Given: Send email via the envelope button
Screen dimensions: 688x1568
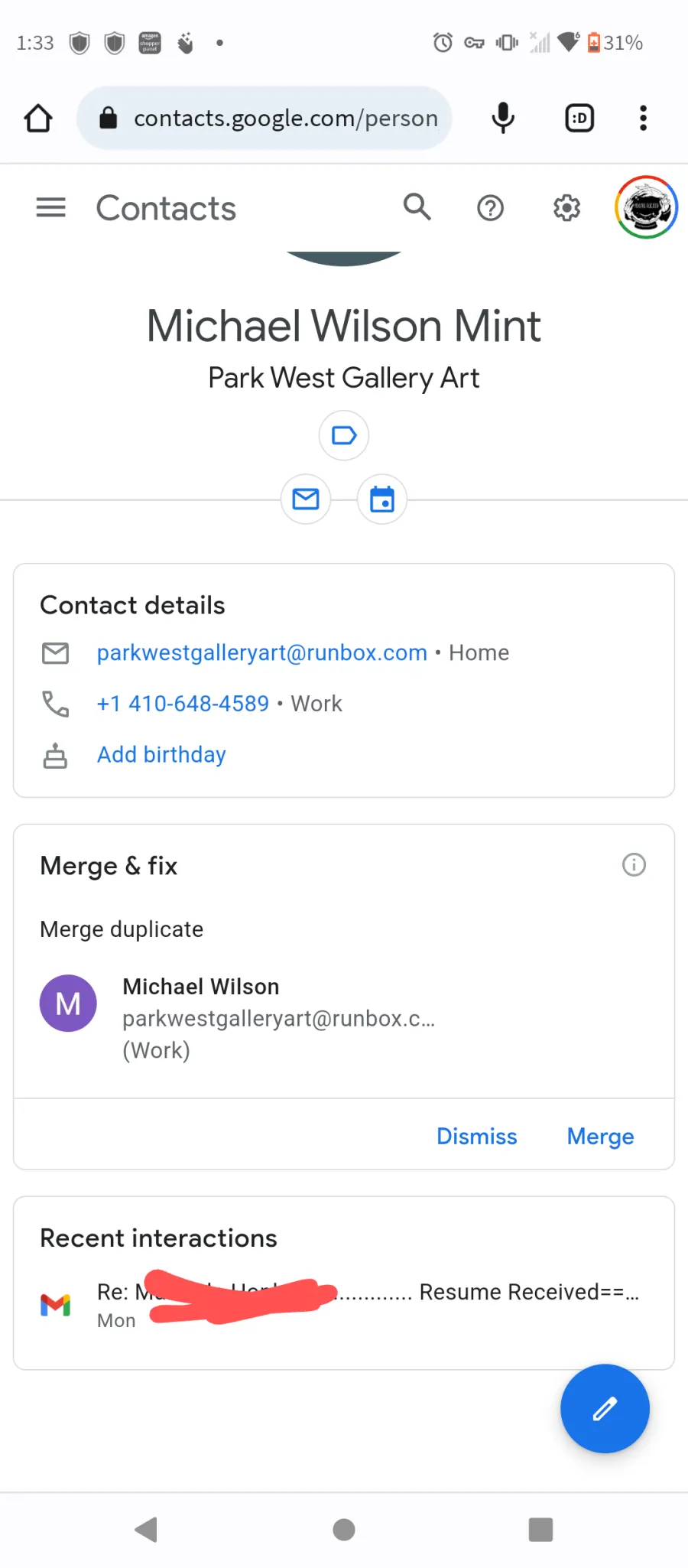Looking at the screenshot, I should coord(306,499).
